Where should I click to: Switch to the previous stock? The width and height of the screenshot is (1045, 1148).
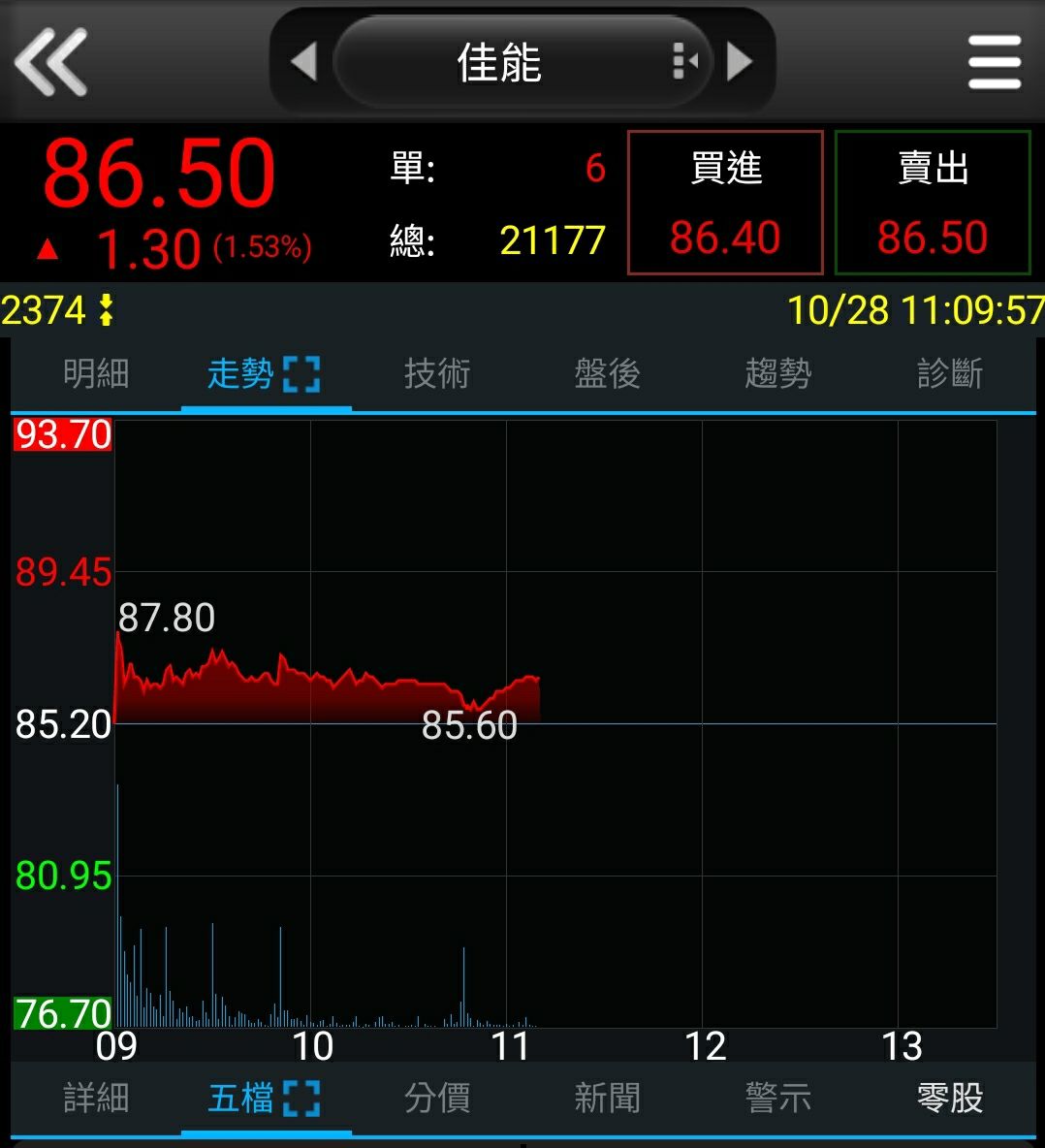[x=304, y=62]
